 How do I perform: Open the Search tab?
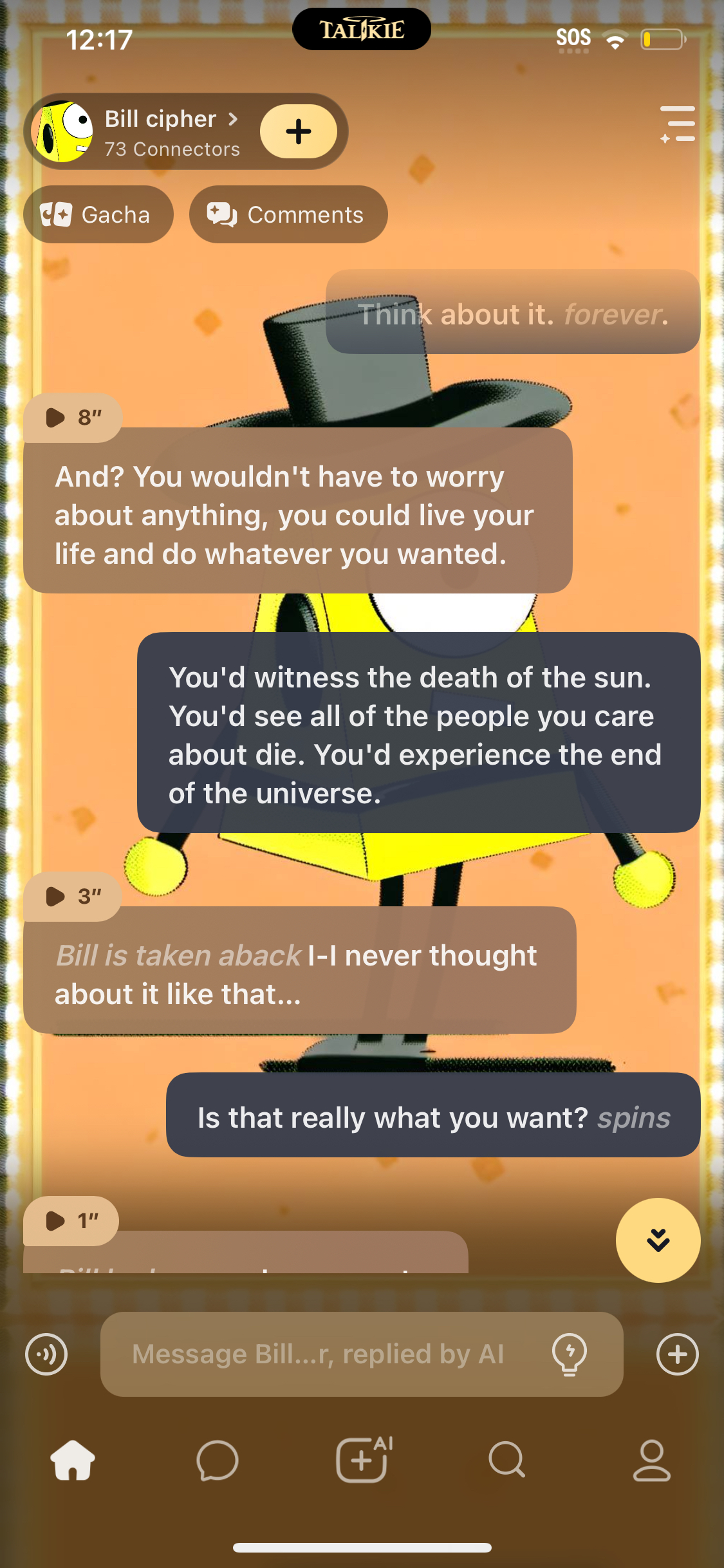(x=507, y=1460)
